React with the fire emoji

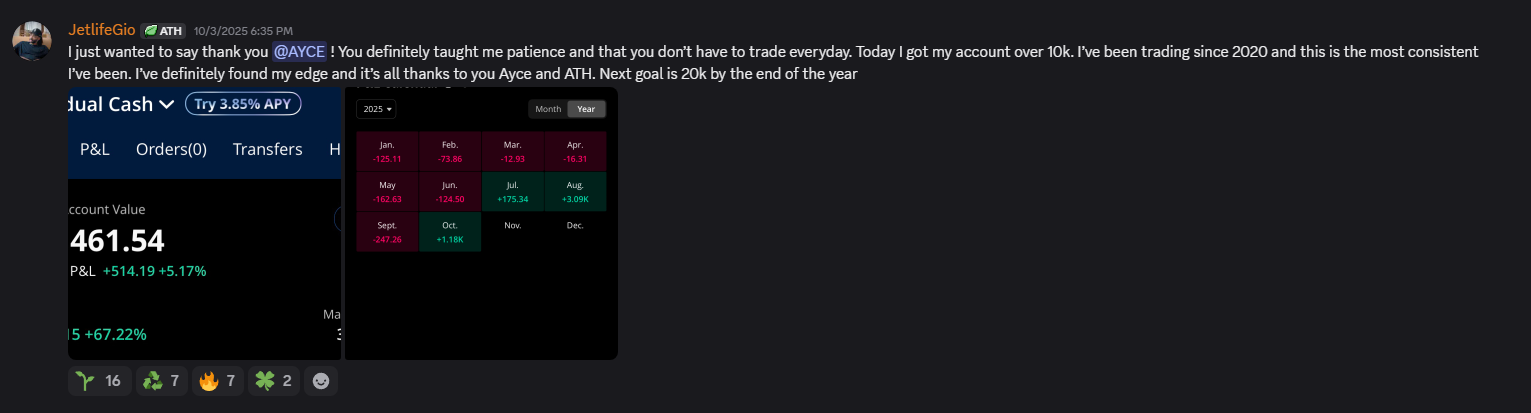coord(216,381)
